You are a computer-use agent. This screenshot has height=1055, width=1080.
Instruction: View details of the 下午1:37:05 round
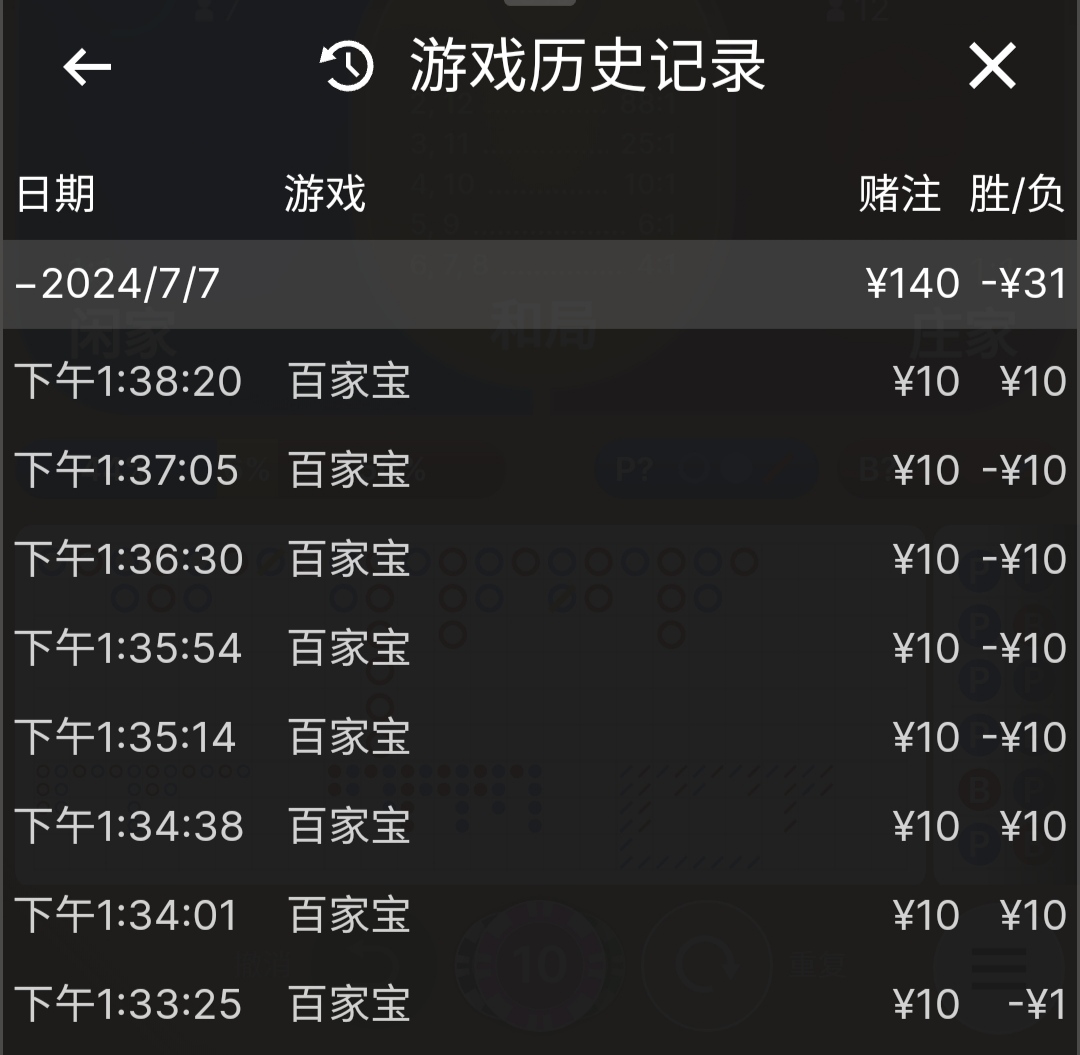click(540, 470)
